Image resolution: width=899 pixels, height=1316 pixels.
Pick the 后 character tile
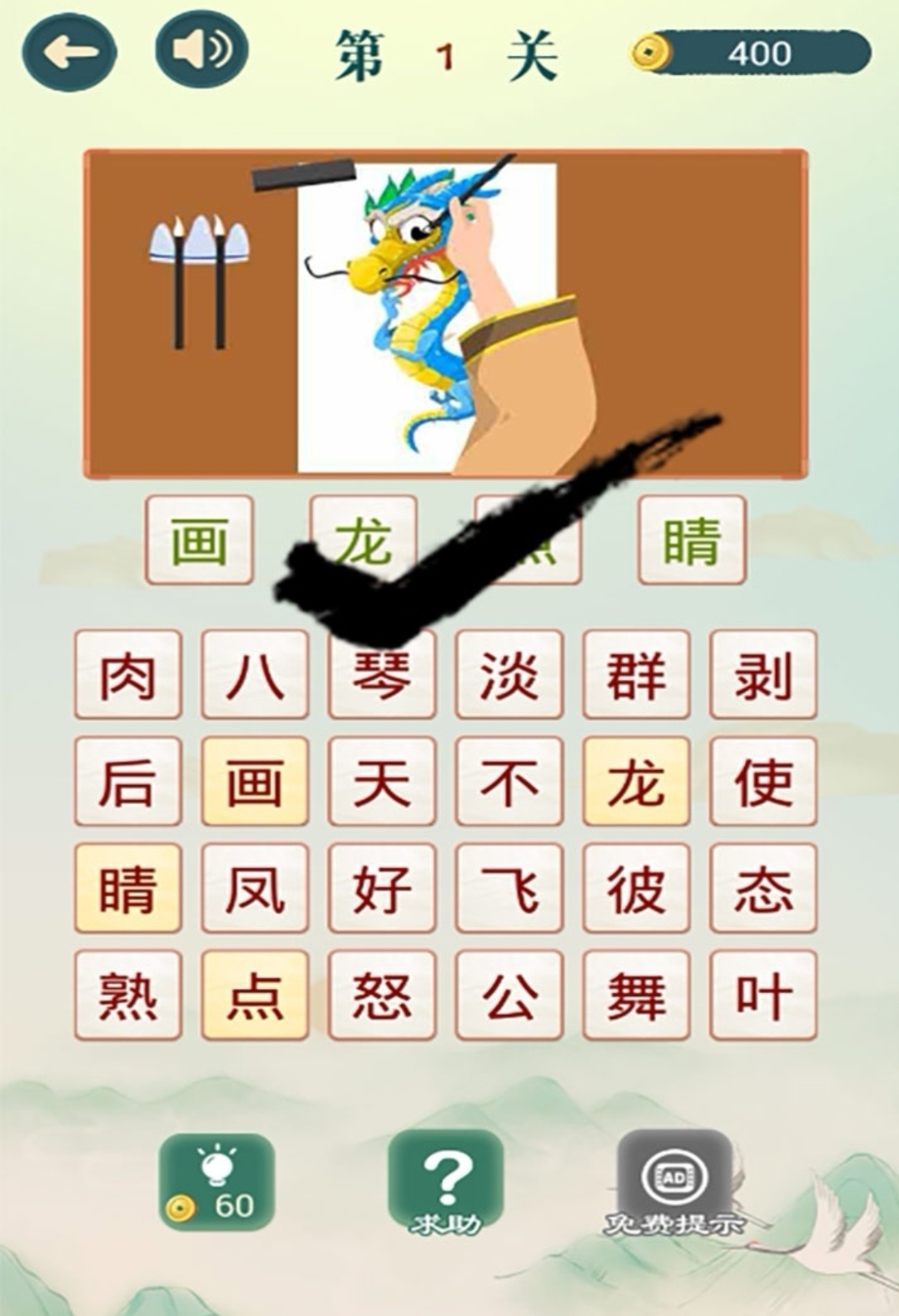pyautogui.click(x=128, y=782)
